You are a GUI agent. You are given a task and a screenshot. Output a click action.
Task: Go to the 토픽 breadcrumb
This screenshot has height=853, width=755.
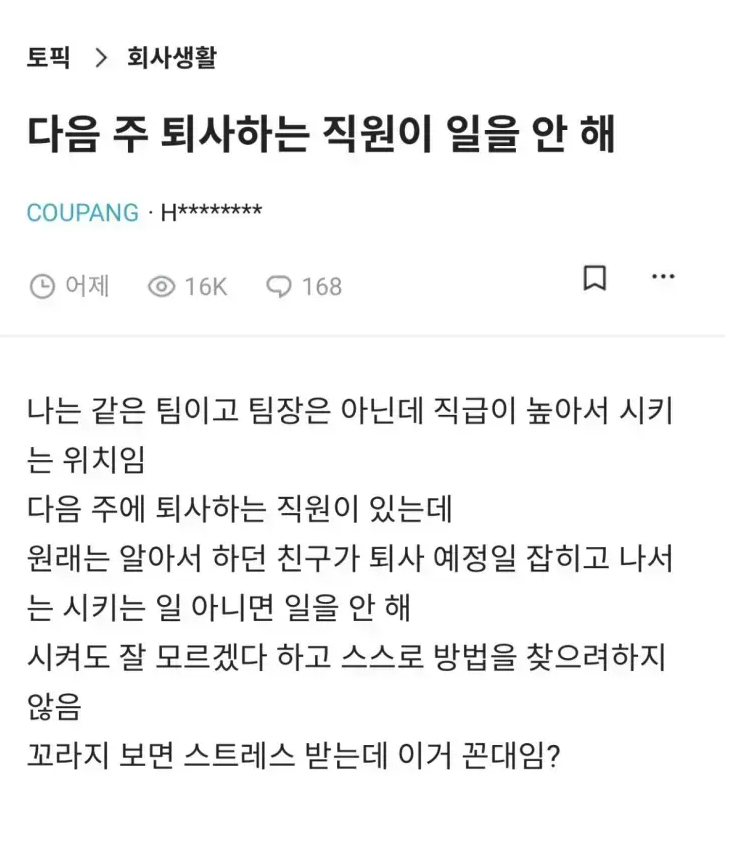(48, 57)
